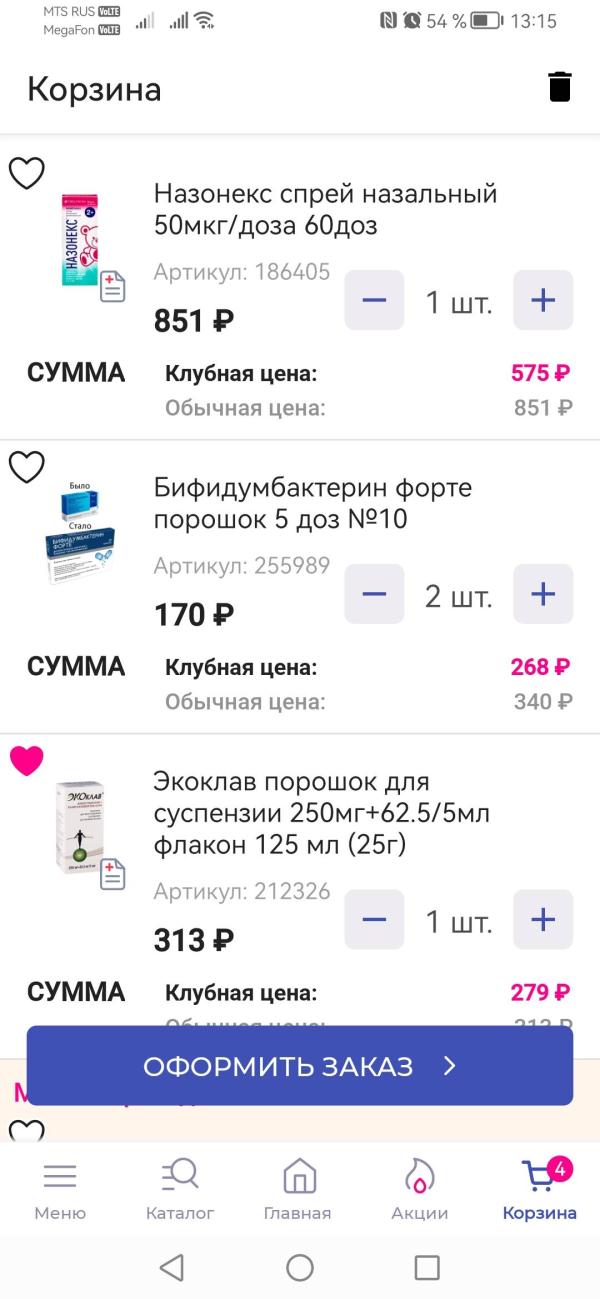Select the Корзина tab
Image resolution: width=600 pixels, height=1299 pixels.
point(540,1190)
